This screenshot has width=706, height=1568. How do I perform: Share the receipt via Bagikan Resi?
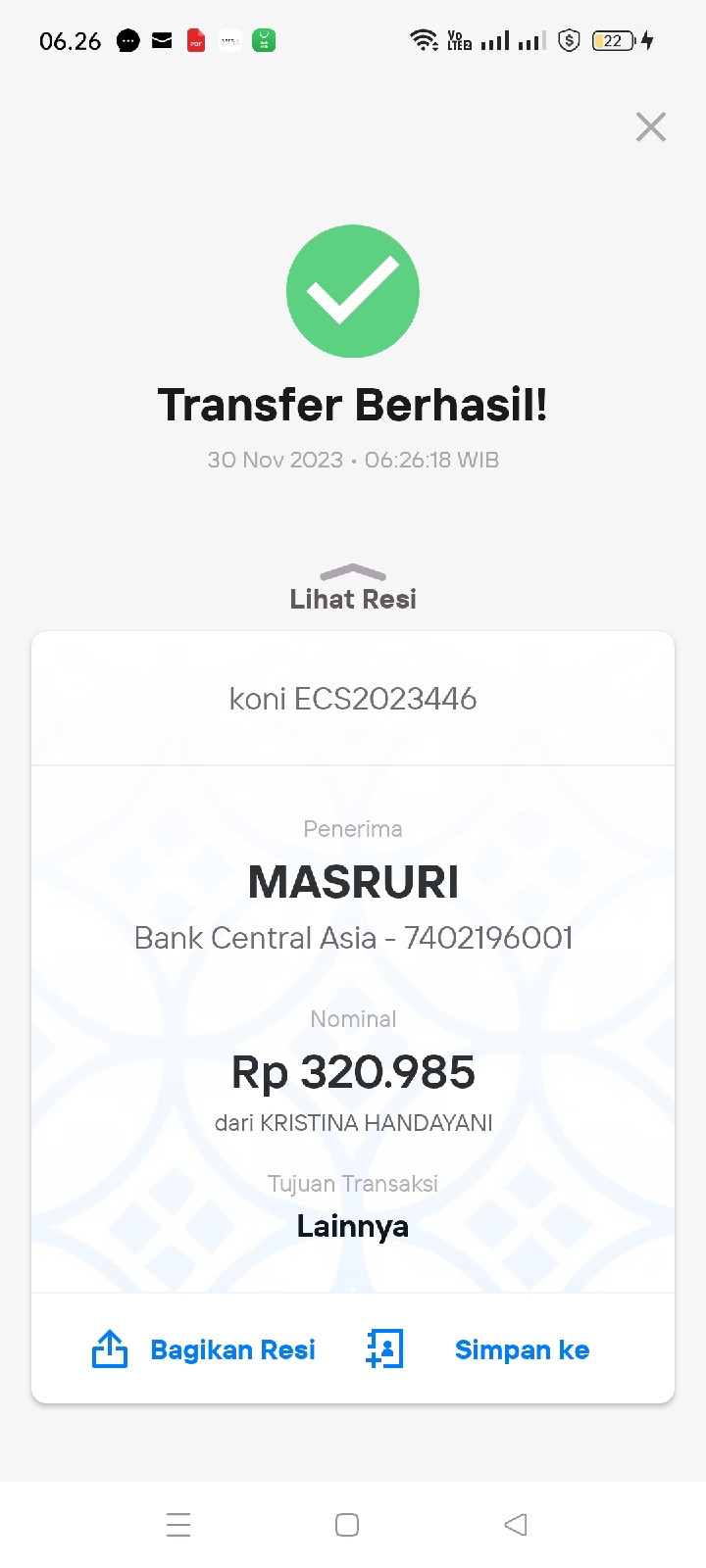pos(204,1349)
